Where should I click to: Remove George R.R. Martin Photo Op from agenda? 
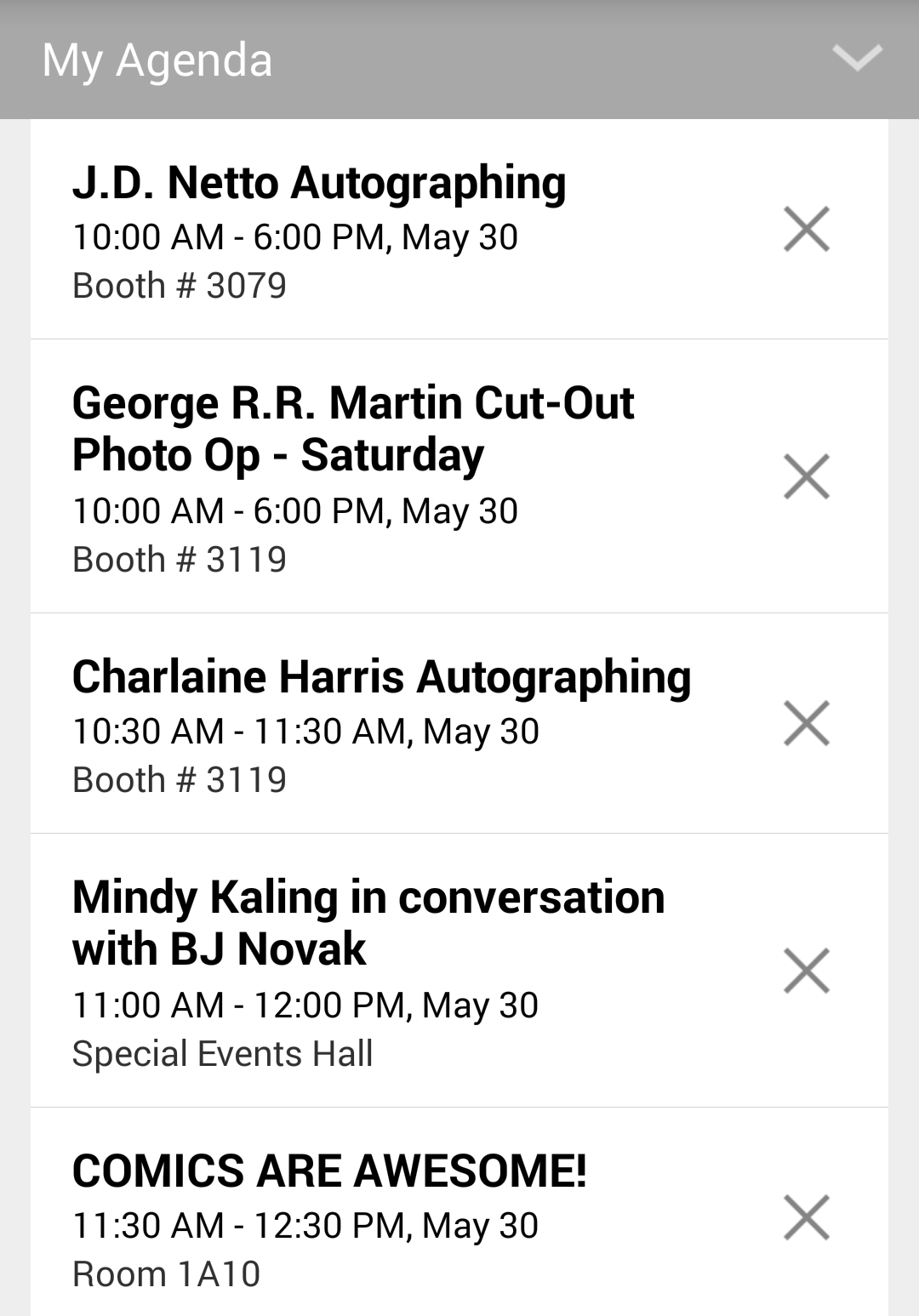[806, 476]
